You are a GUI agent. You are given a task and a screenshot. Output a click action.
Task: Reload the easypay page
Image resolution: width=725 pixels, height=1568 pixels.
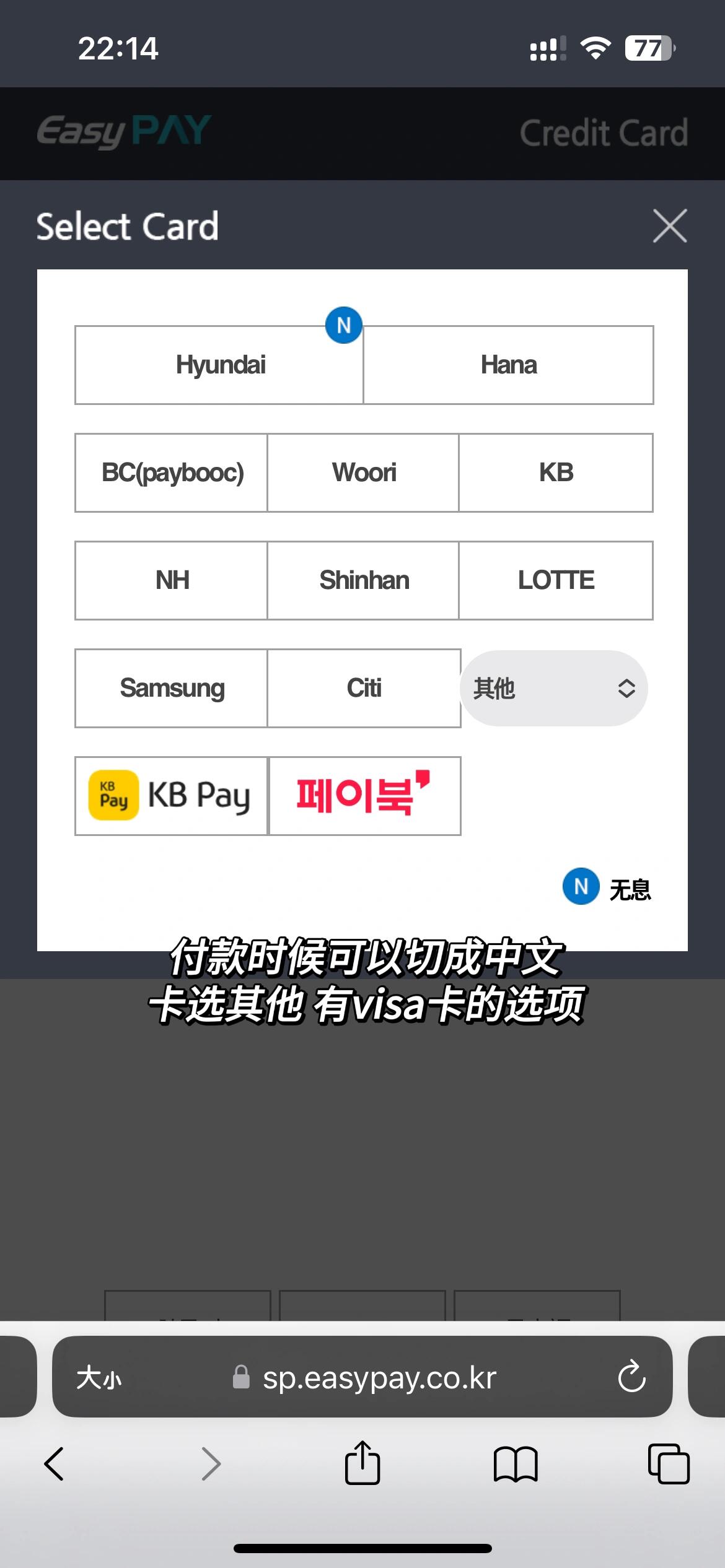pos(631,1377)
